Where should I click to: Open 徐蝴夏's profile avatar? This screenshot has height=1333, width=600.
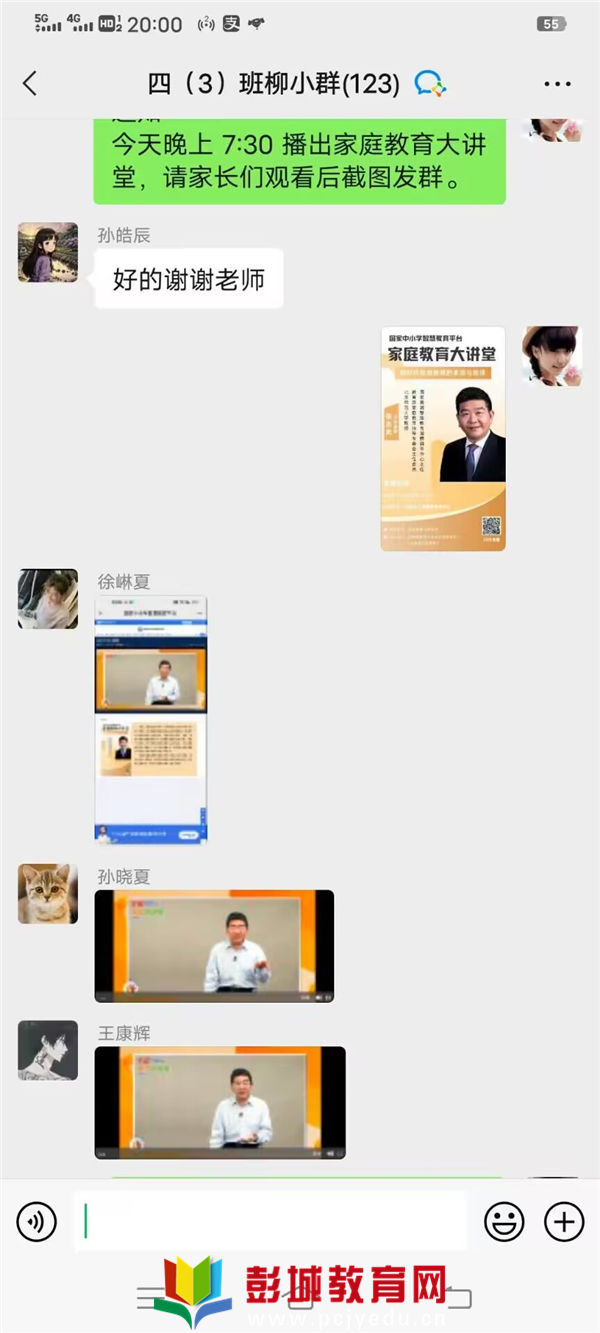[48, 598]
